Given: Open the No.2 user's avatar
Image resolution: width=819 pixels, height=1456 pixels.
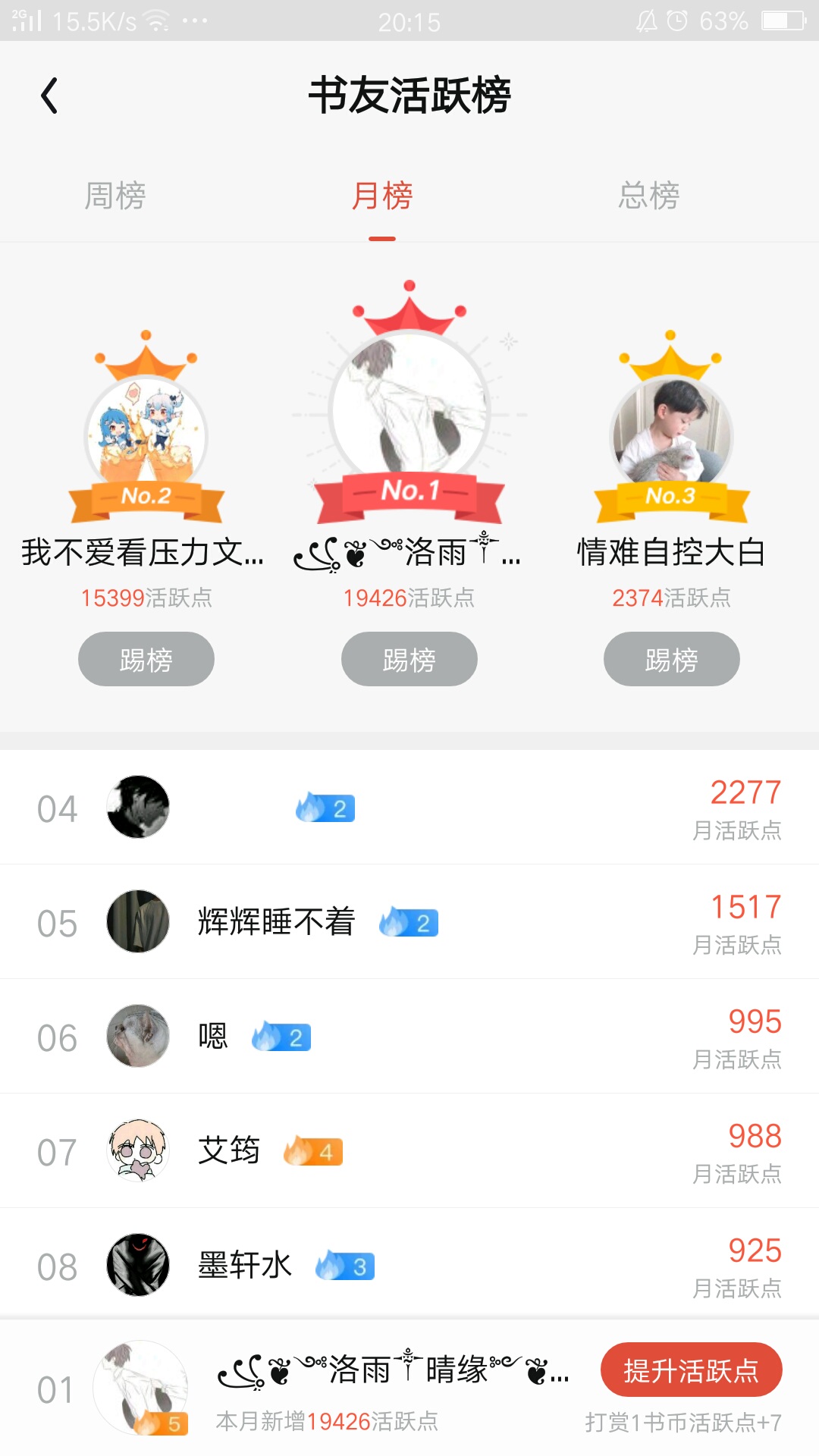Looking at the screenshot, I should point(146,434).
